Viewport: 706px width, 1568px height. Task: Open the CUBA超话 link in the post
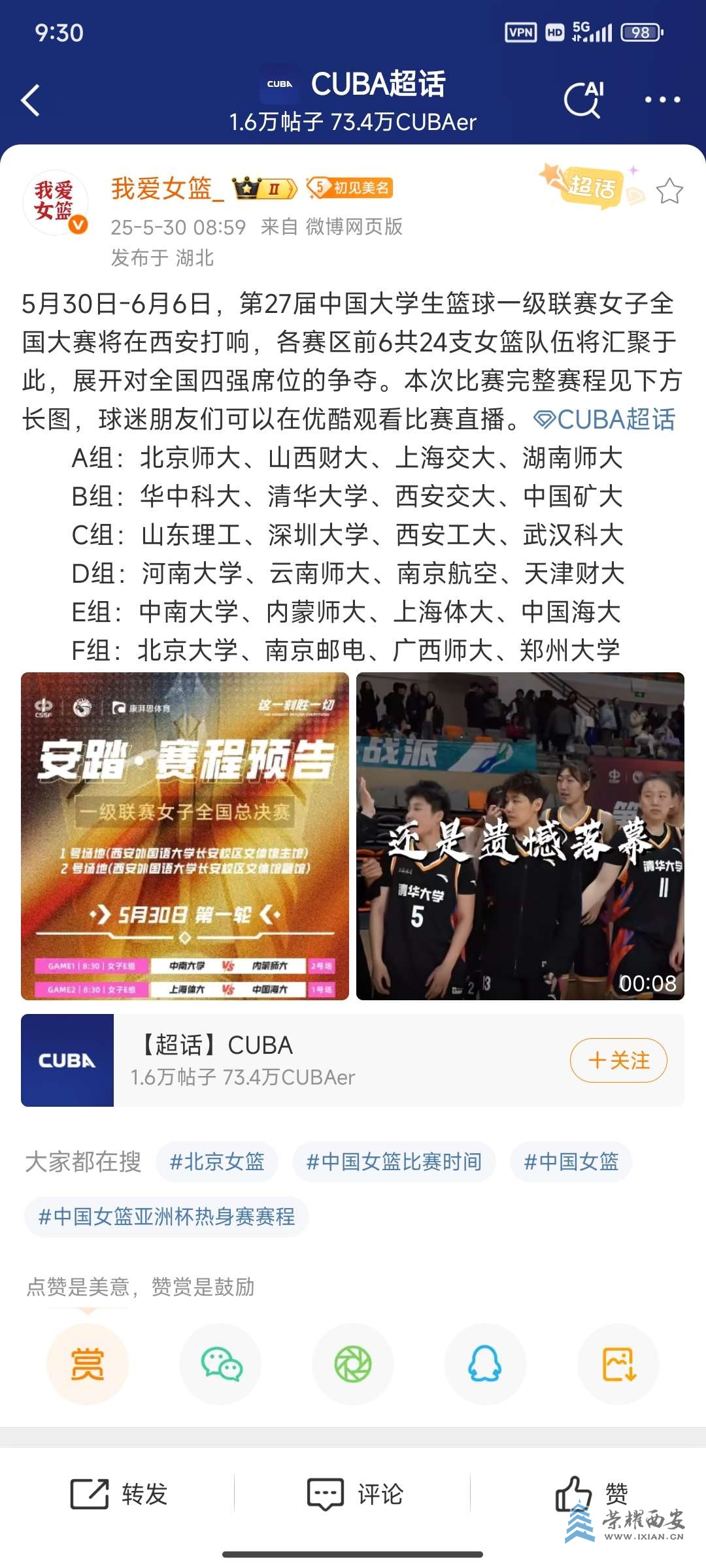[x=605, y=419]
